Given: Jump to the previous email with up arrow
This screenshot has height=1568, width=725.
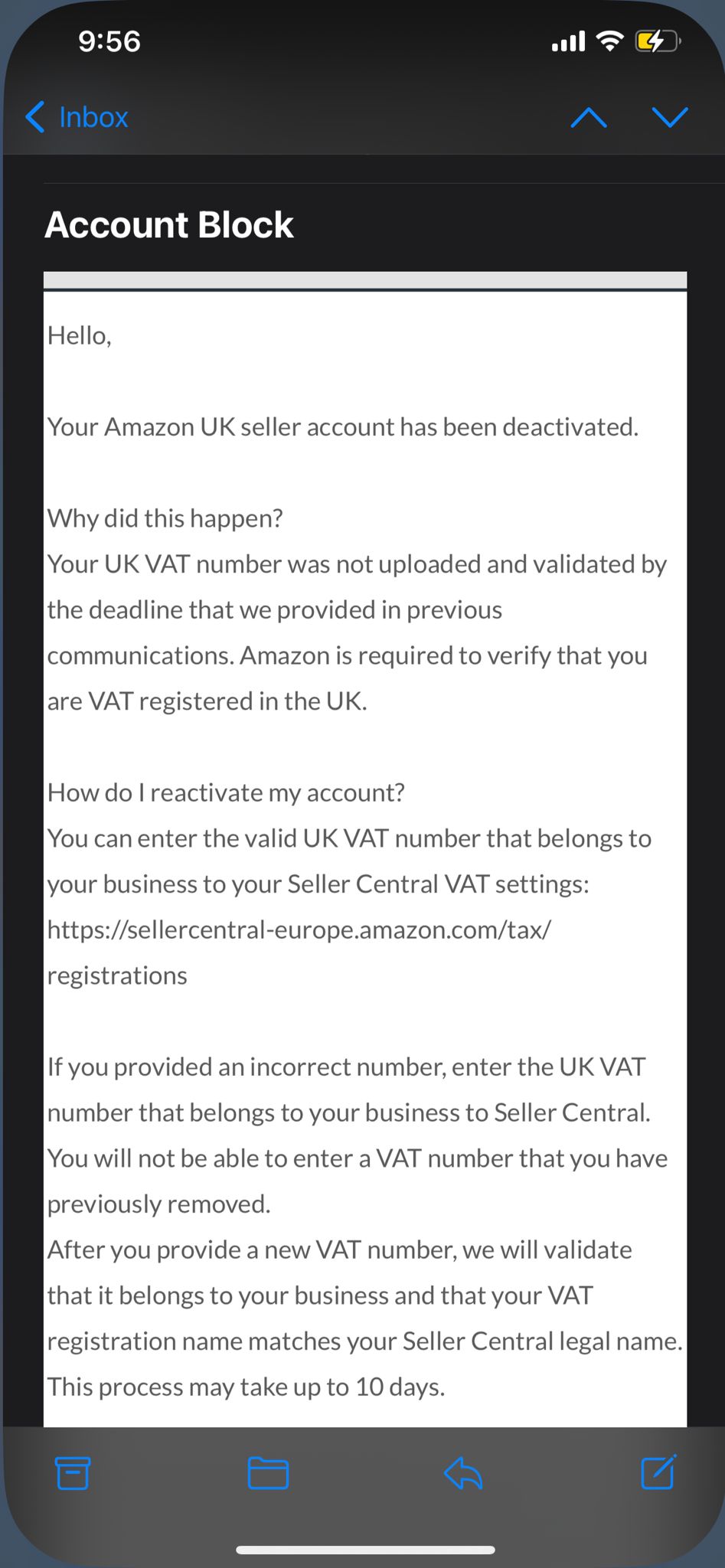Looking at the screenshot, I should 589,117.
